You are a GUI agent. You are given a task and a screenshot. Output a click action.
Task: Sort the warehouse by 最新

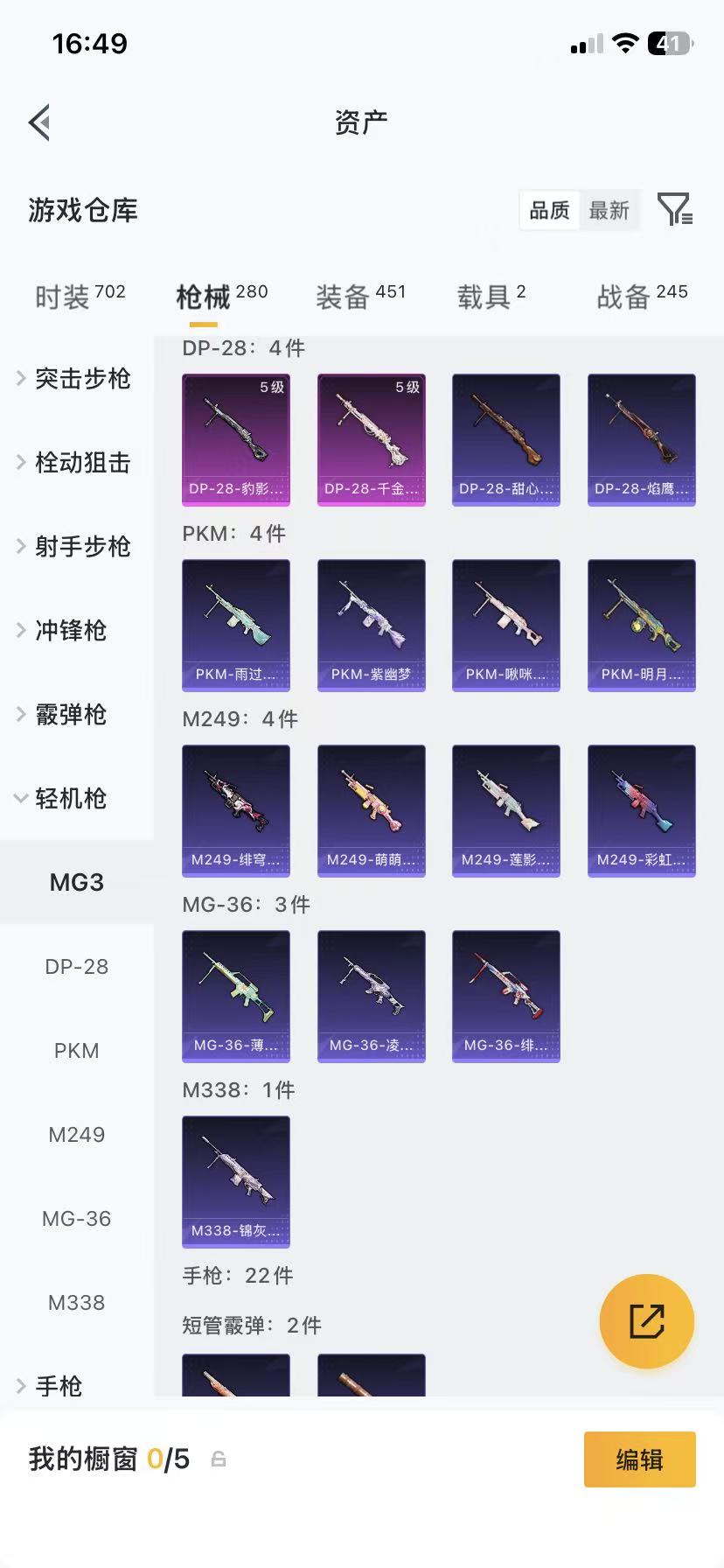click(609, 211)
